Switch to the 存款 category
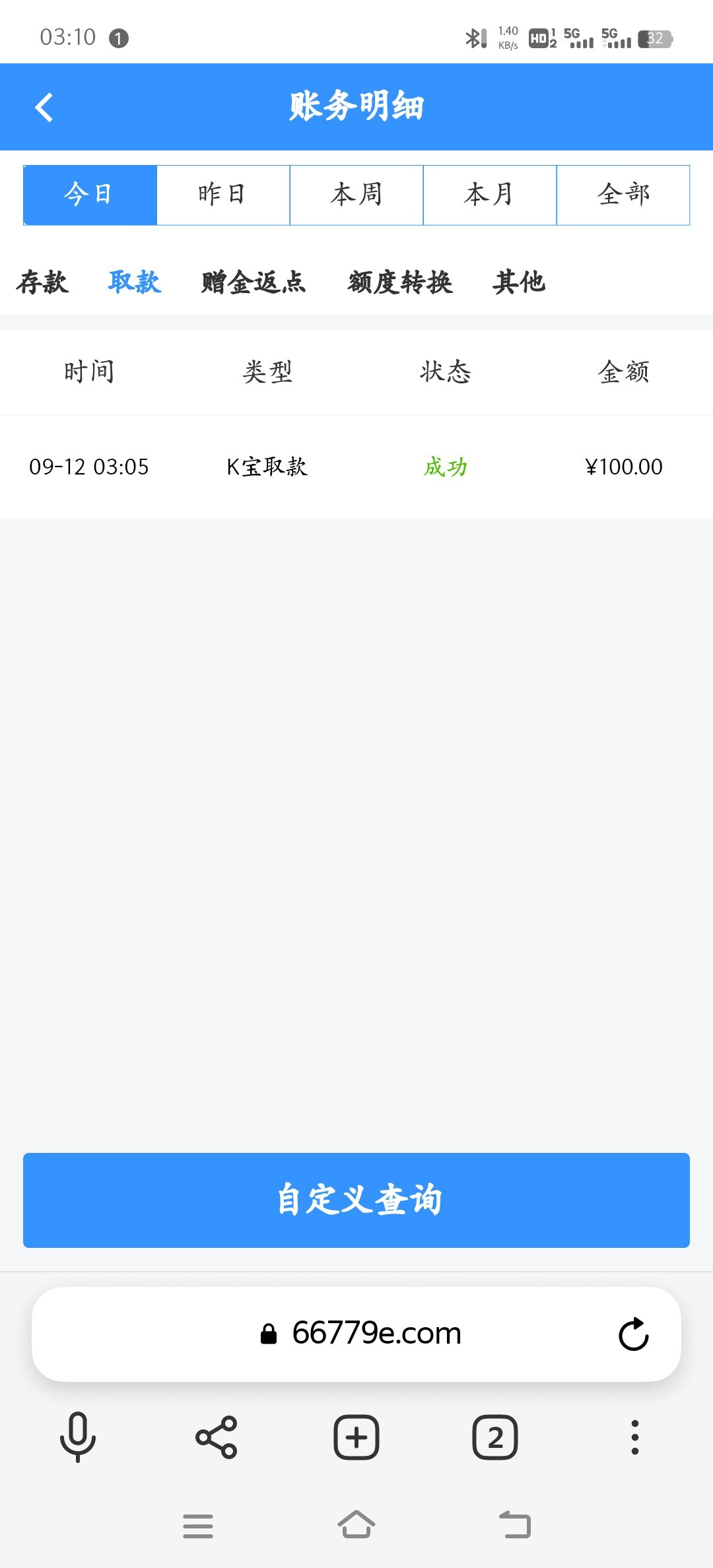Screen dimensions: 713x1568 43,282
